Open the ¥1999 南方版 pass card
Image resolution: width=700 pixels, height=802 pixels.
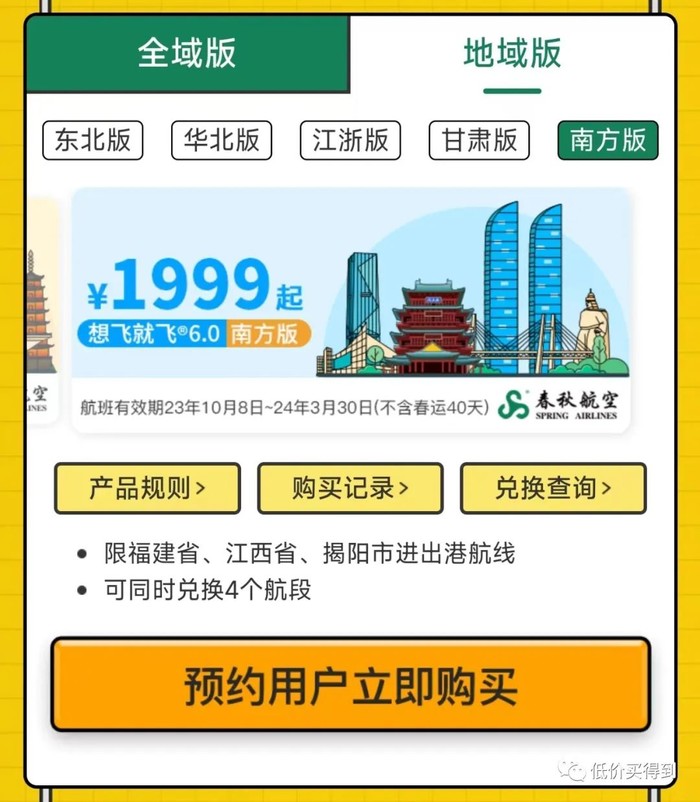tap(350, 310)
